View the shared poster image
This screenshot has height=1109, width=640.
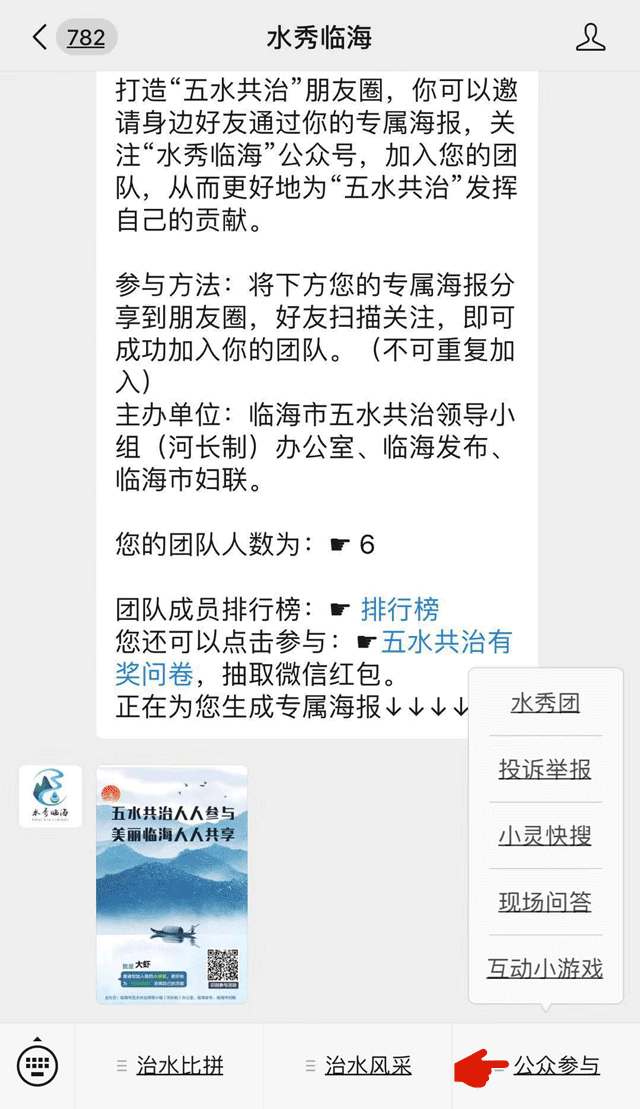171,884
